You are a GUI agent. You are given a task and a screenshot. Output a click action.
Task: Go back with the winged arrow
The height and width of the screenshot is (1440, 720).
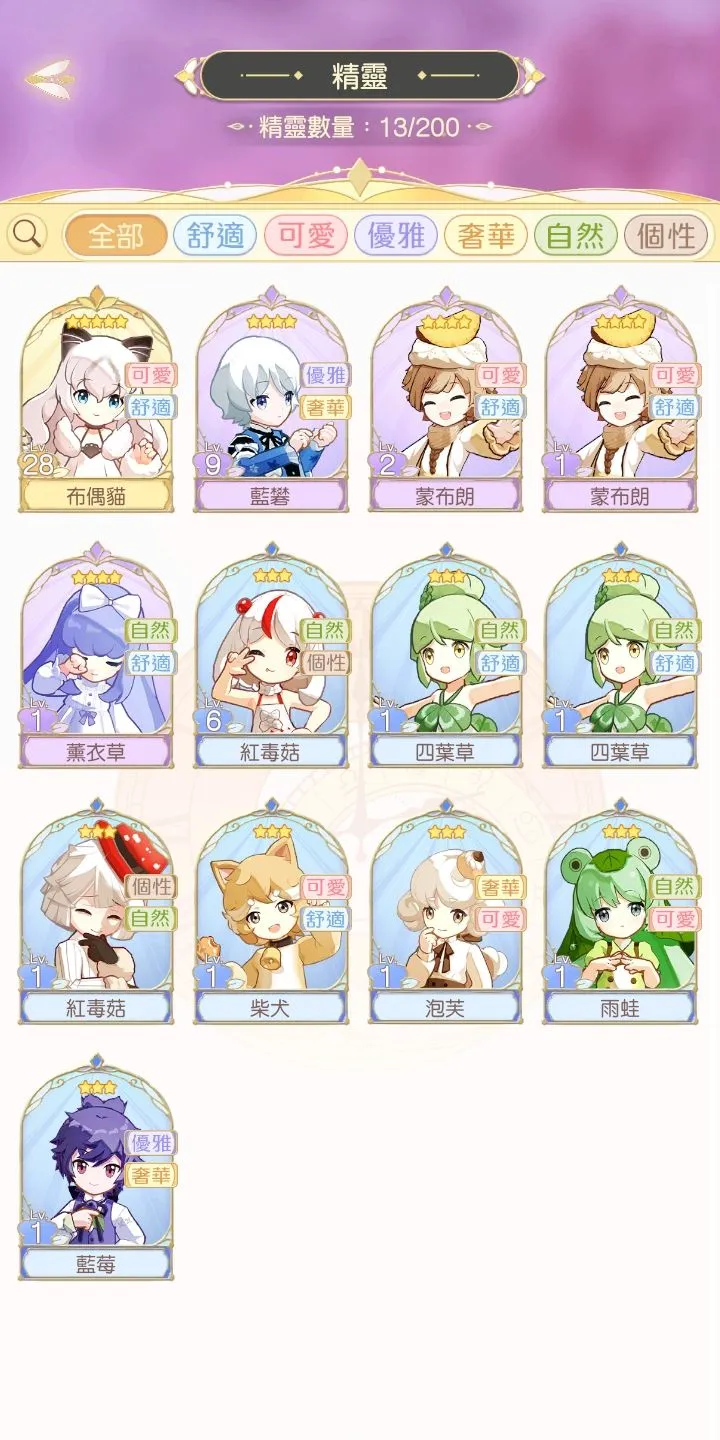[x=49, y=79]
